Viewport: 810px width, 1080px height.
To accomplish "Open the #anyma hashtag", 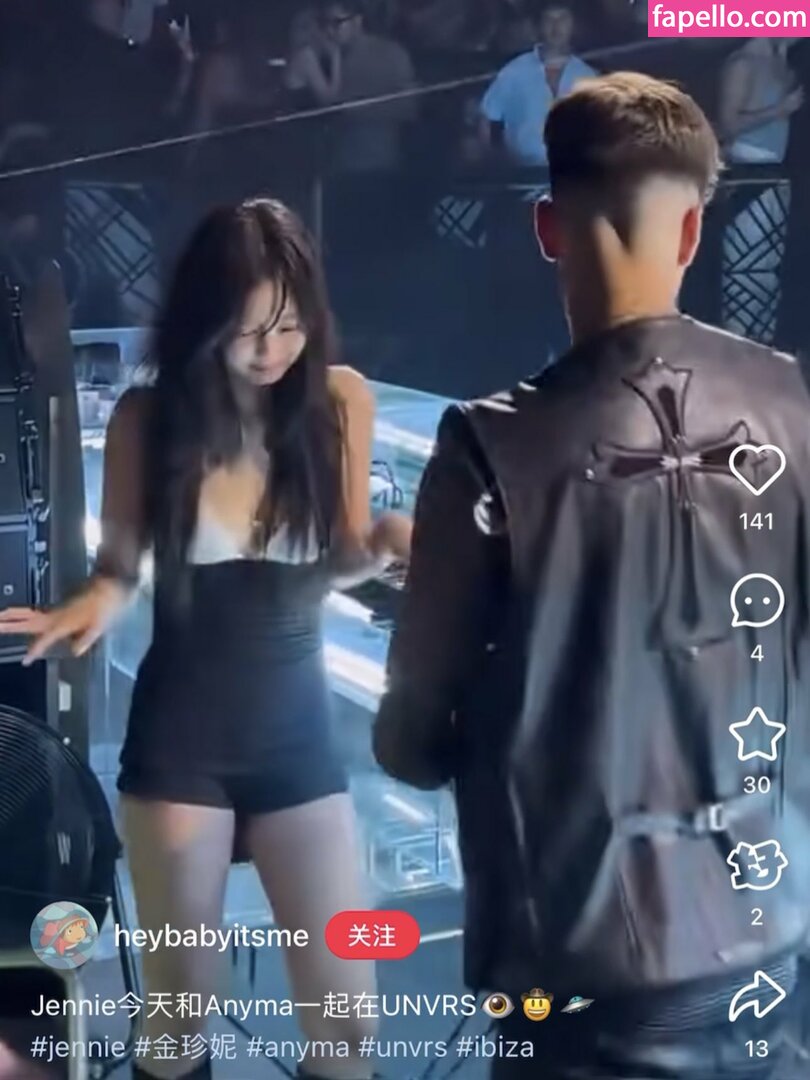I will tap(298, 1047).
